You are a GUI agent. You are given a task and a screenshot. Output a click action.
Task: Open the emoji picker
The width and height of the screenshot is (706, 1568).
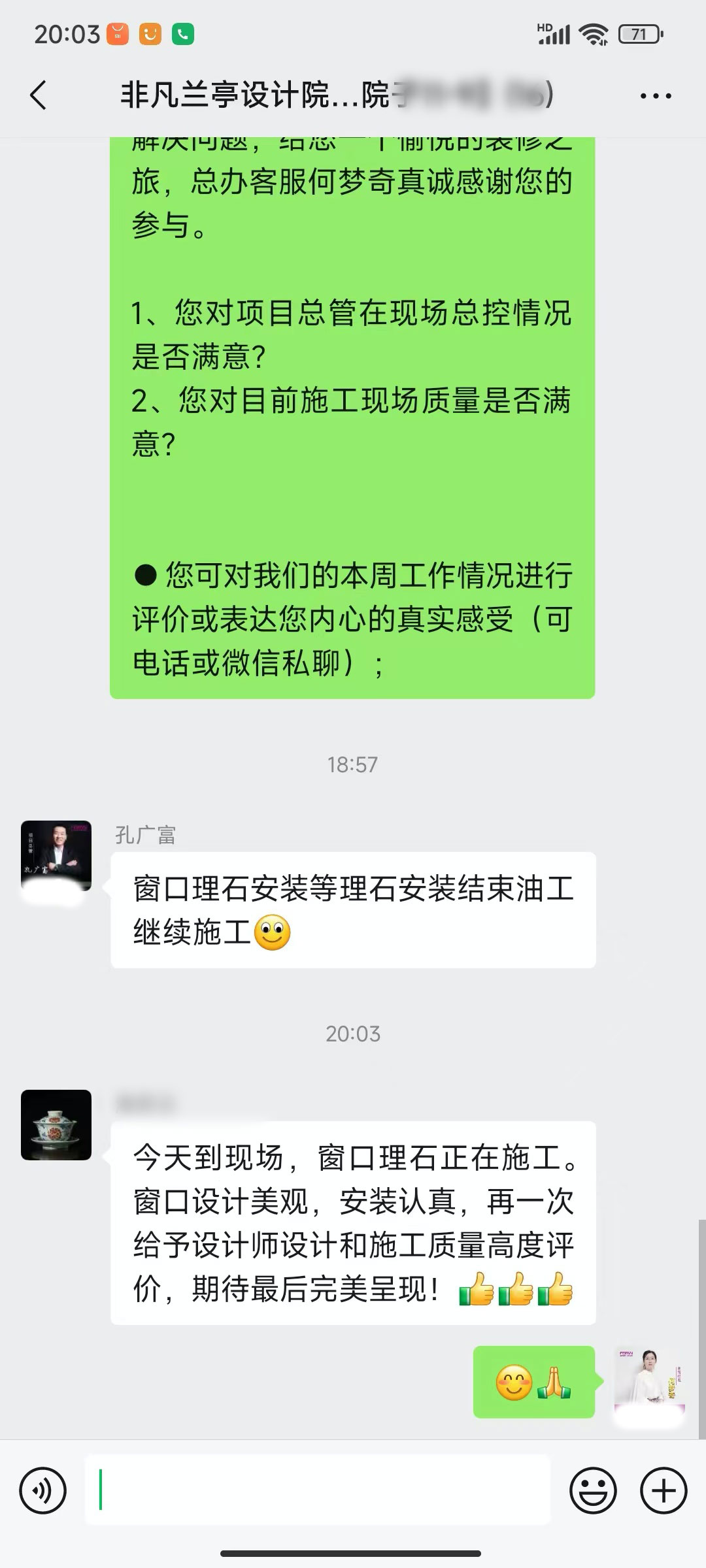[593, 1492]
